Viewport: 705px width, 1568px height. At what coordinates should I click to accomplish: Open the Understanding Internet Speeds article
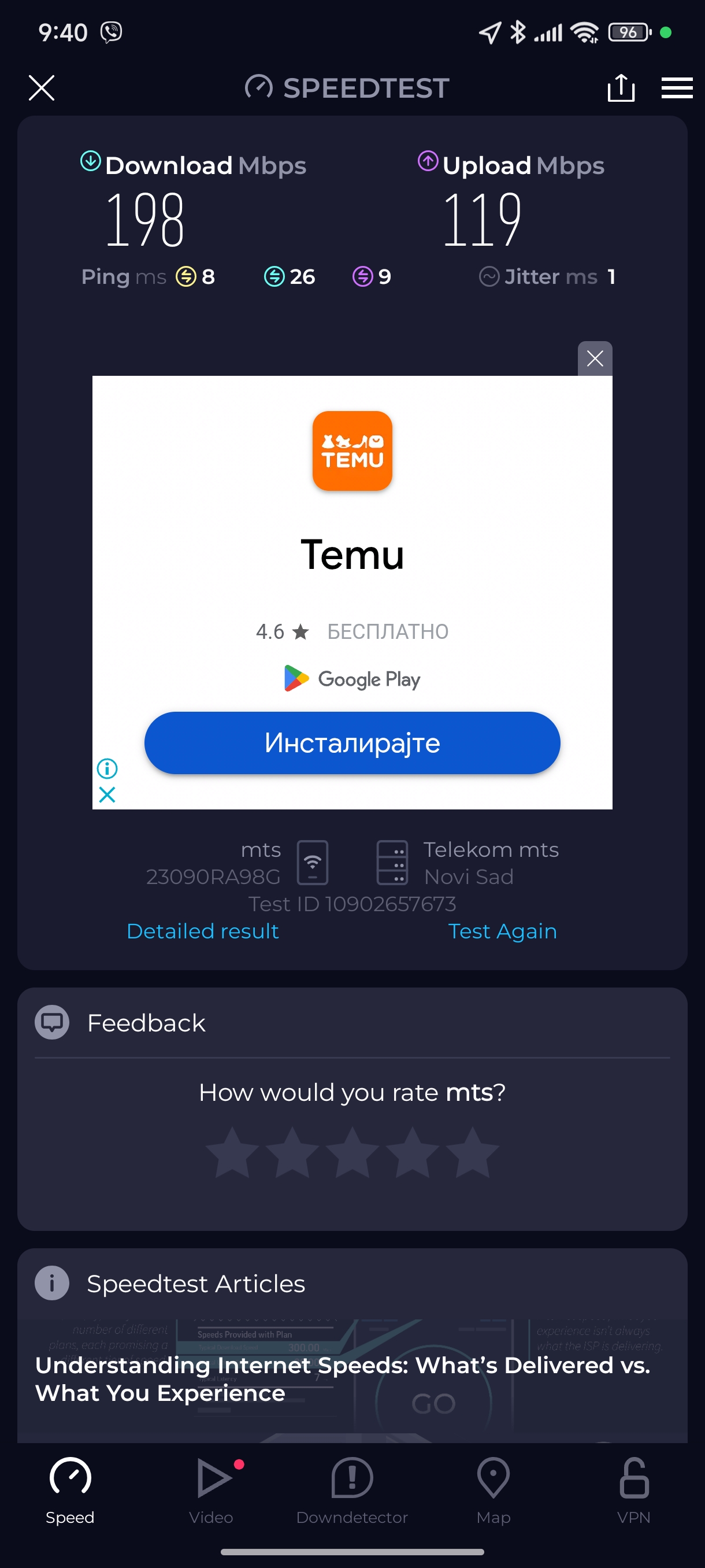(x=343, y=1379)
